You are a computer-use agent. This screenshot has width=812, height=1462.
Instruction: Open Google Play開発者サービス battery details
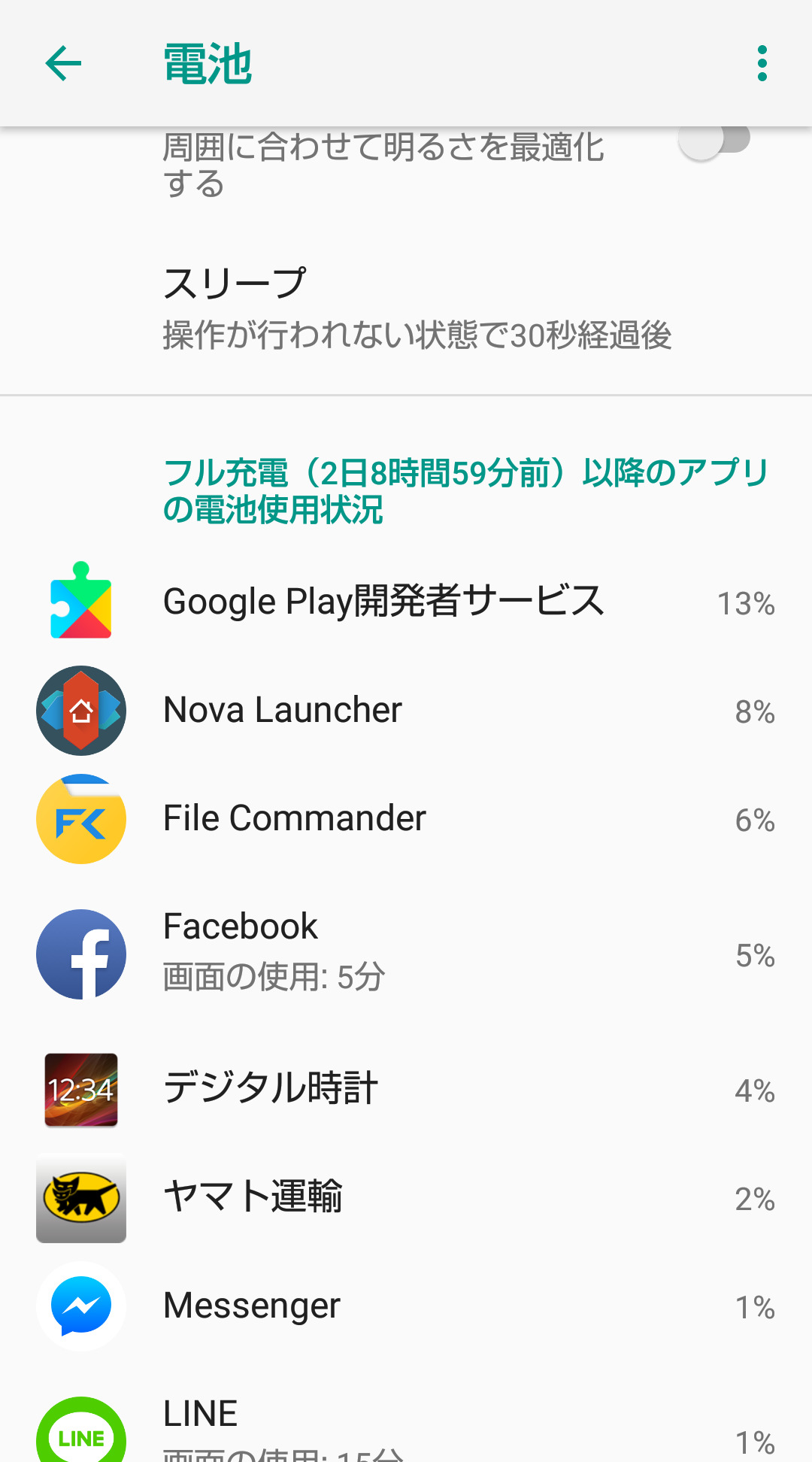(x=406, y=602)
